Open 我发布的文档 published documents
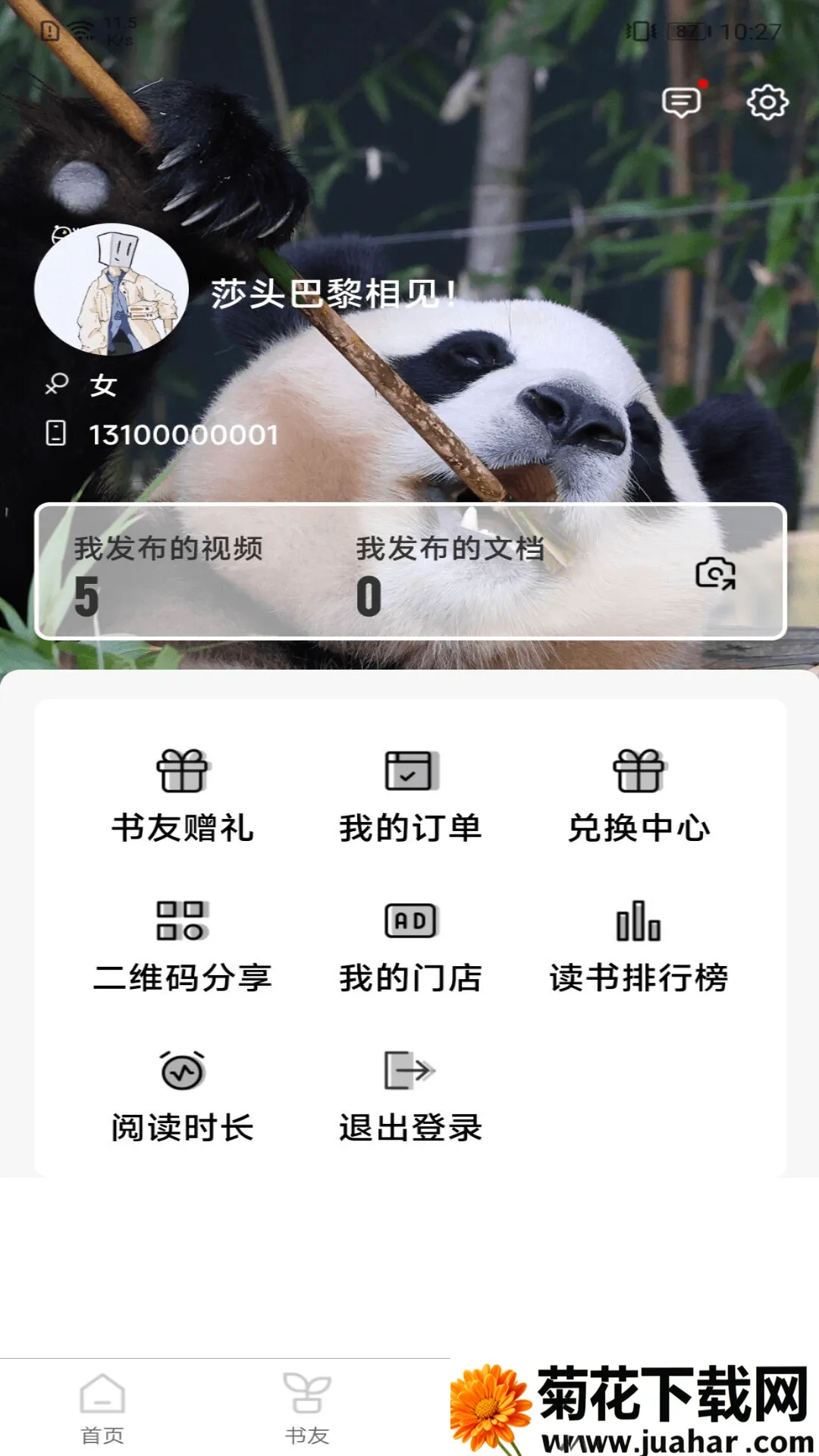The height and width of the screenshot is (1456, 819). (451, 573)
